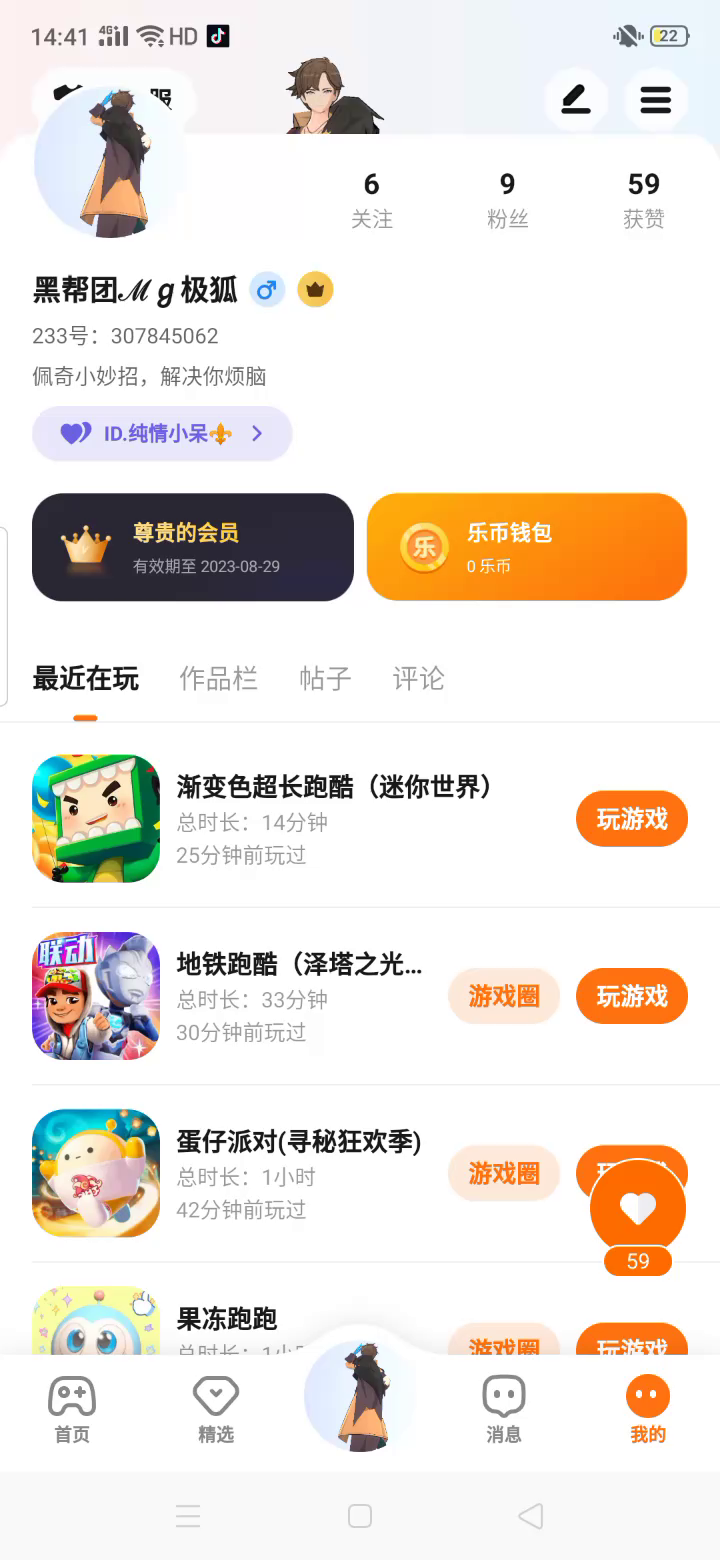Open the hamburger menu

656,100
